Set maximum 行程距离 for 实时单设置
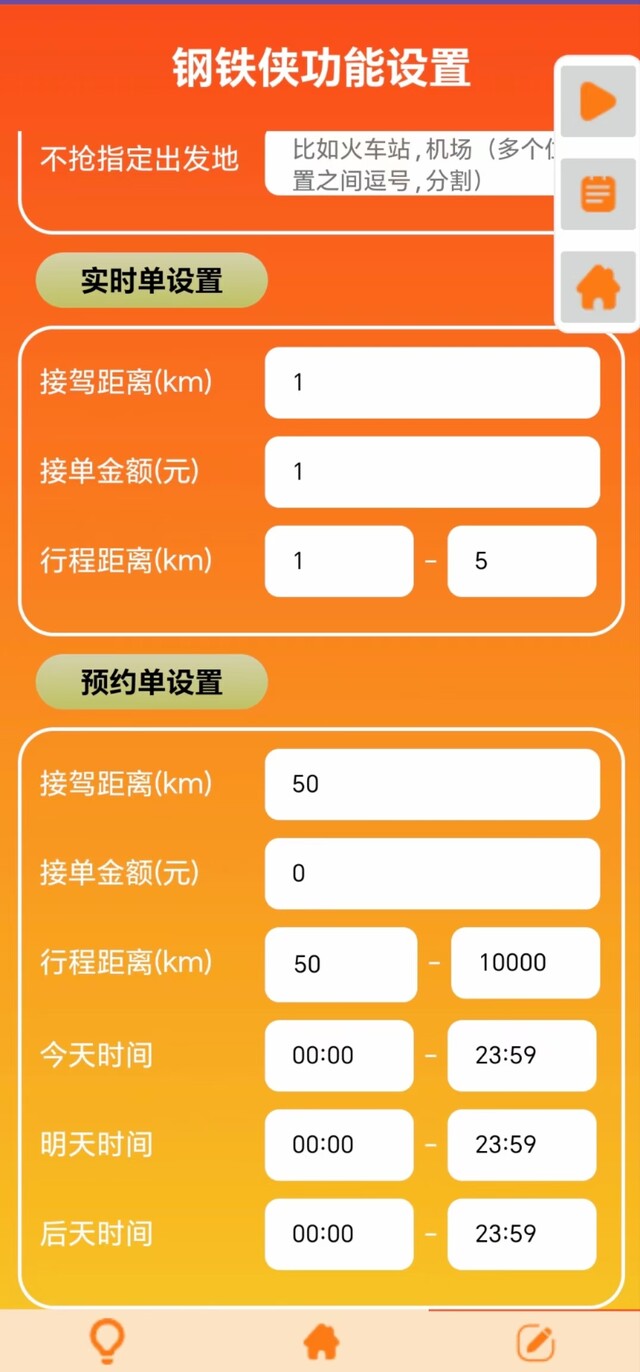This screenshot has height=1372, width=640. point(522,561)
